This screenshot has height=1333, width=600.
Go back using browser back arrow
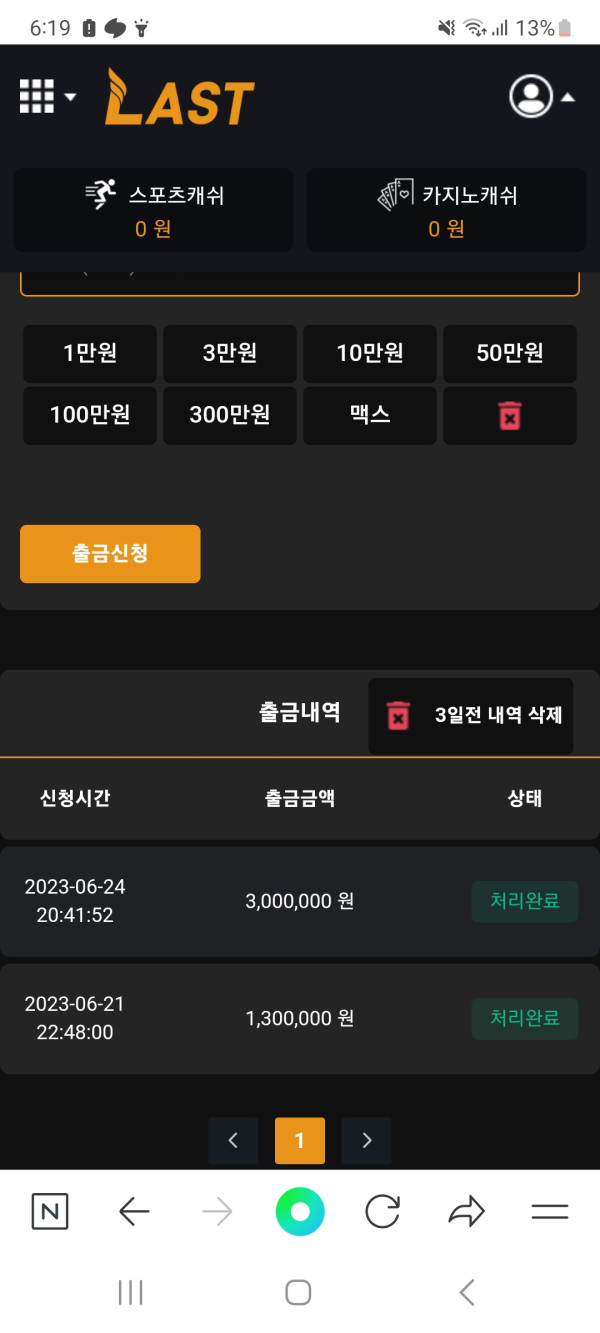click(134, 1212)
